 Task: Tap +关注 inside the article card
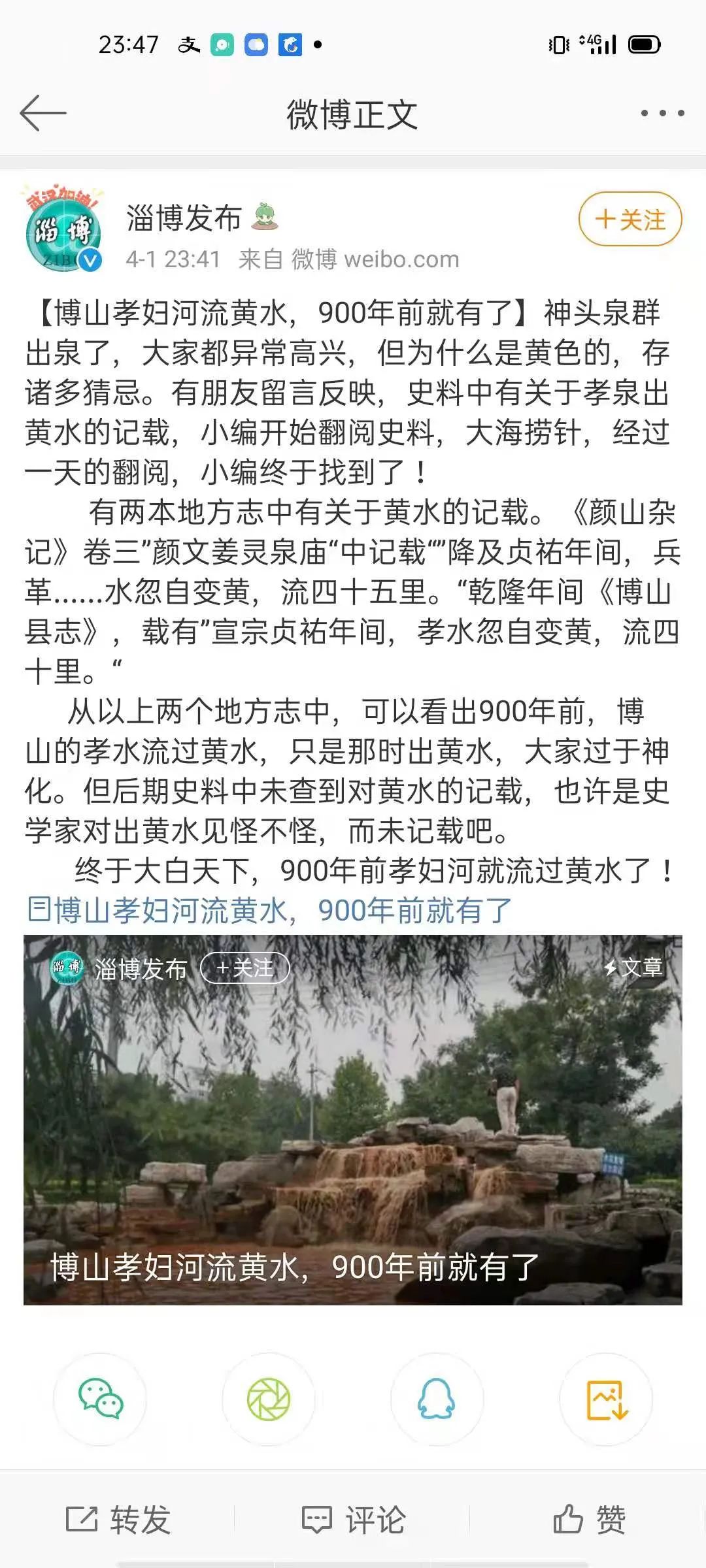click(244, 968)
